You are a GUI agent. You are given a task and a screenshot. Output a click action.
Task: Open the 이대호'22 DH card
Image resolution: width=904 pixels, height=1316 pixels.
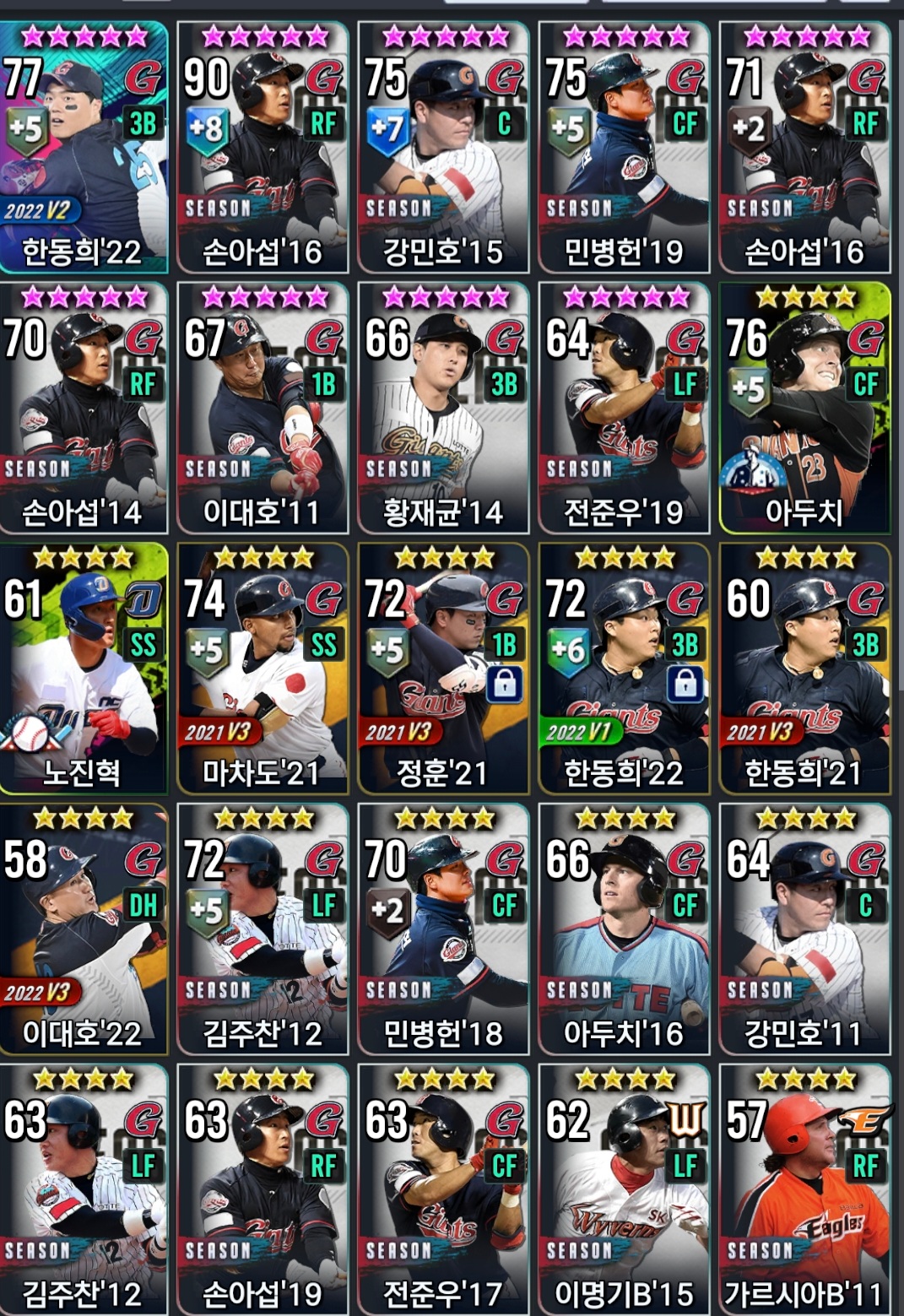(83, 929)
